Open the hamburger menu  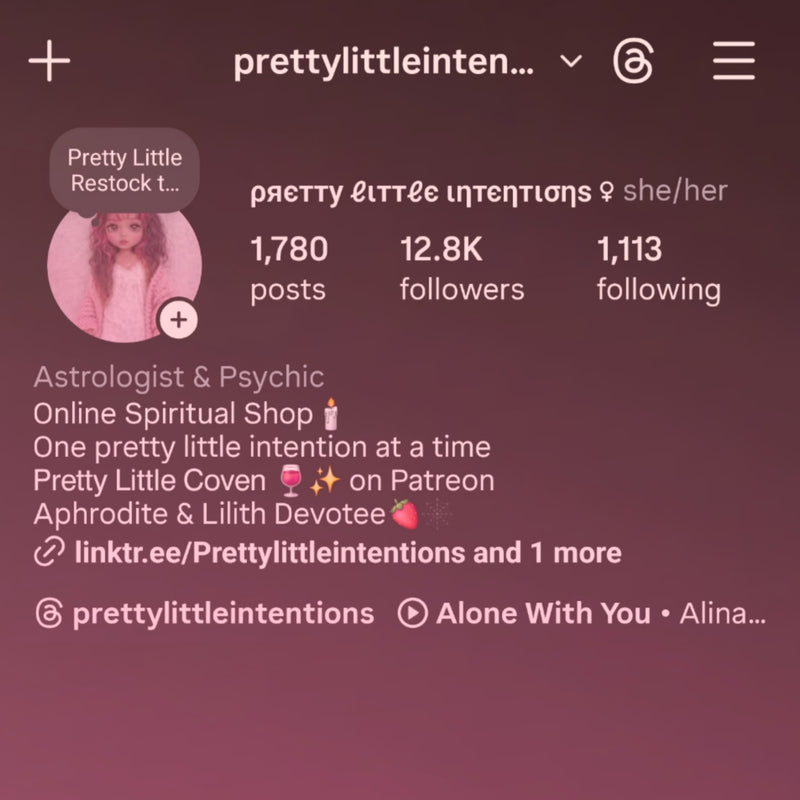(734, 63)
